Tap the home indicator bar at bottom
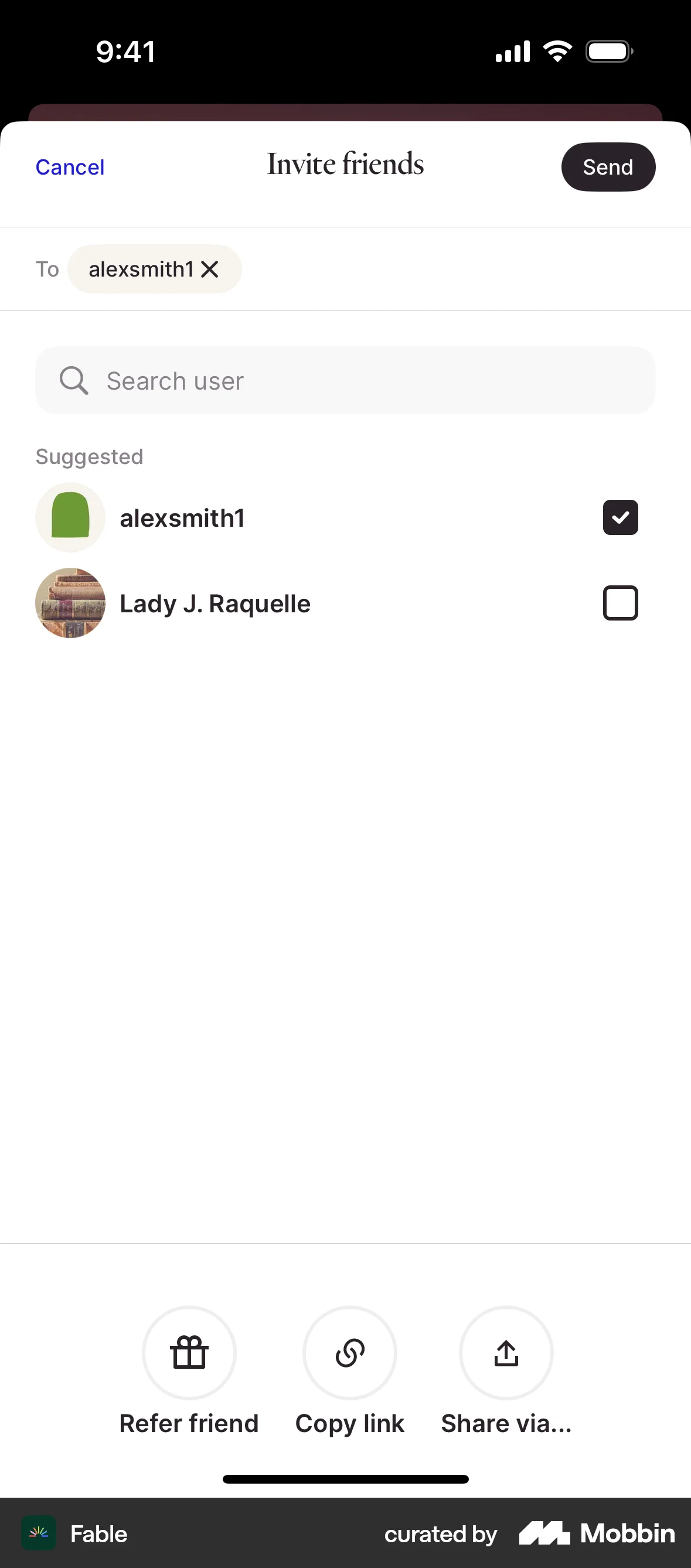 click(x=345, y=1479)
